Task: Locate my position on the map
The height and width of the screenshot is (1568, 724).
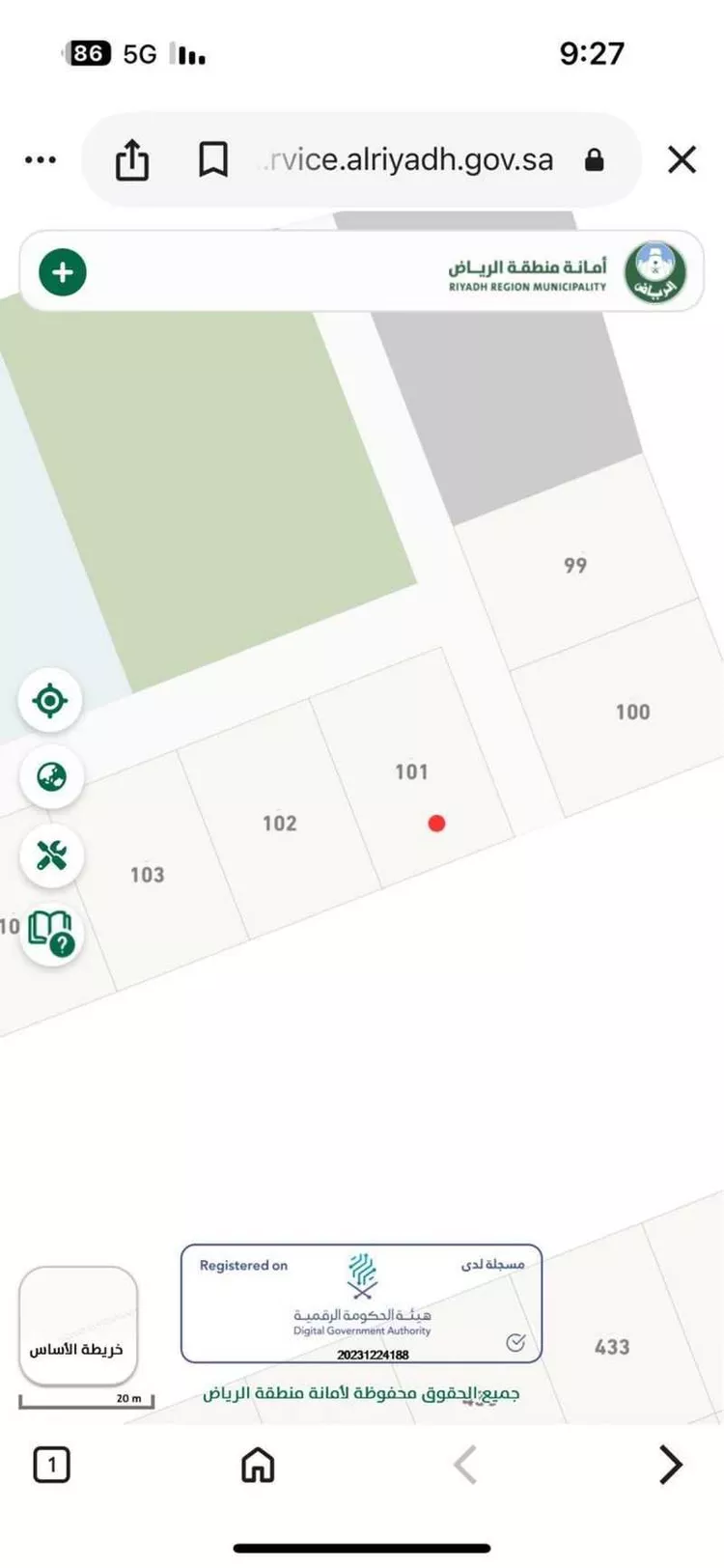Action: click(50, 700)
